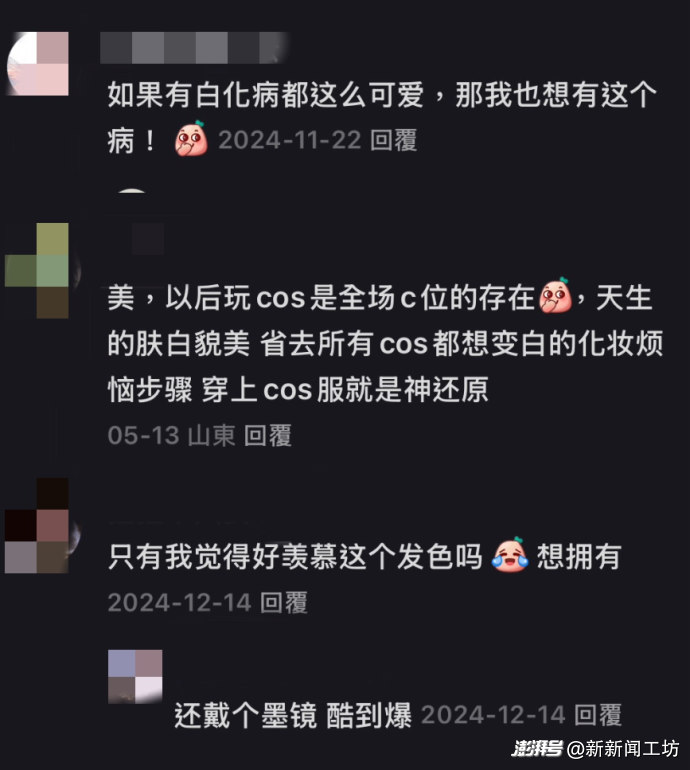
Task: Reply to the cos comment from 山東
Action: [268, 435]
